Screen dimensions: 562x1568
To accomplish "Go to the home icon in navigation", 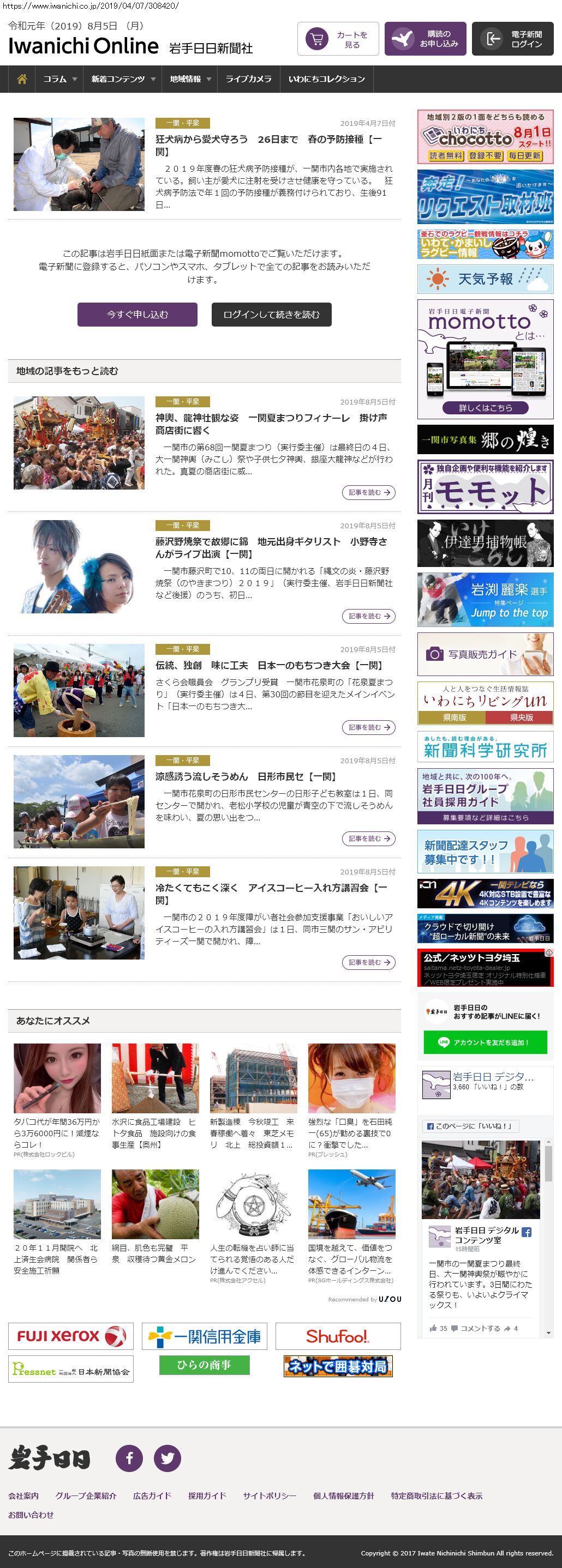I will click(x=22, y=79).
